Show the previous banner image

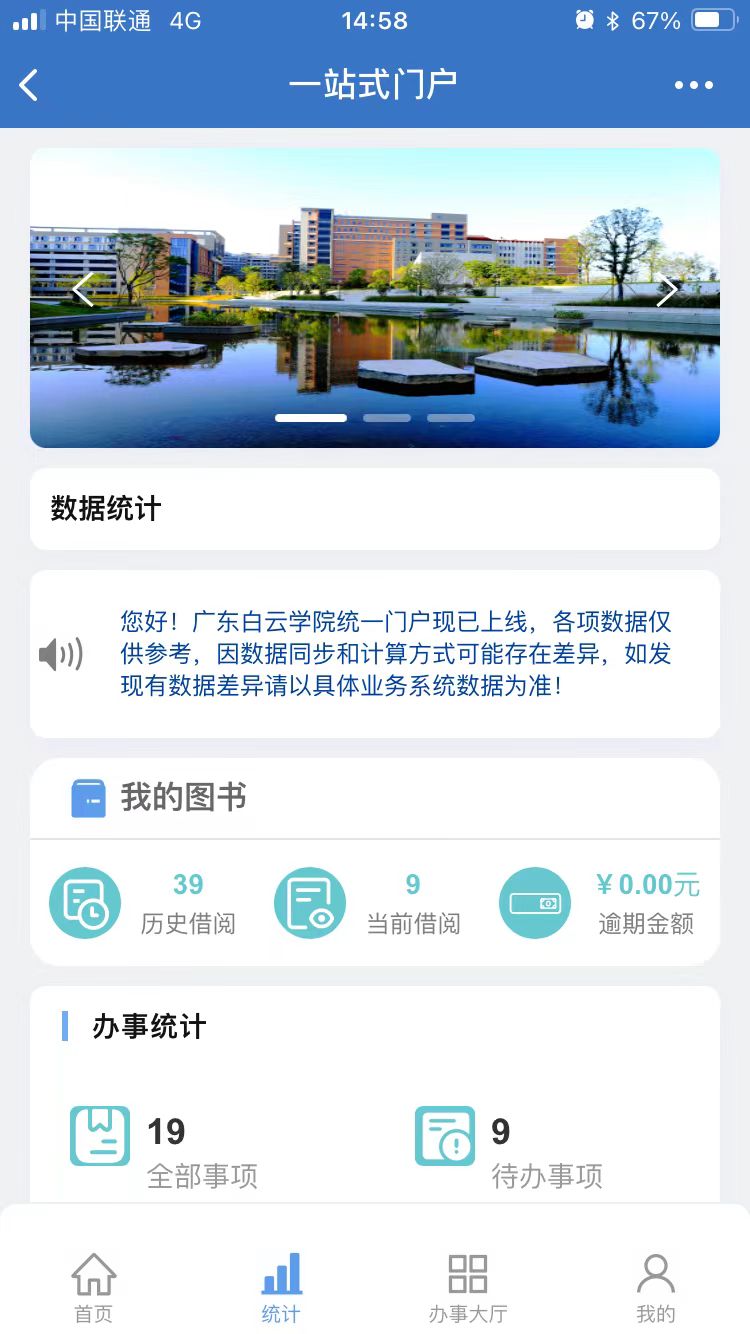[x=82, y=290]
